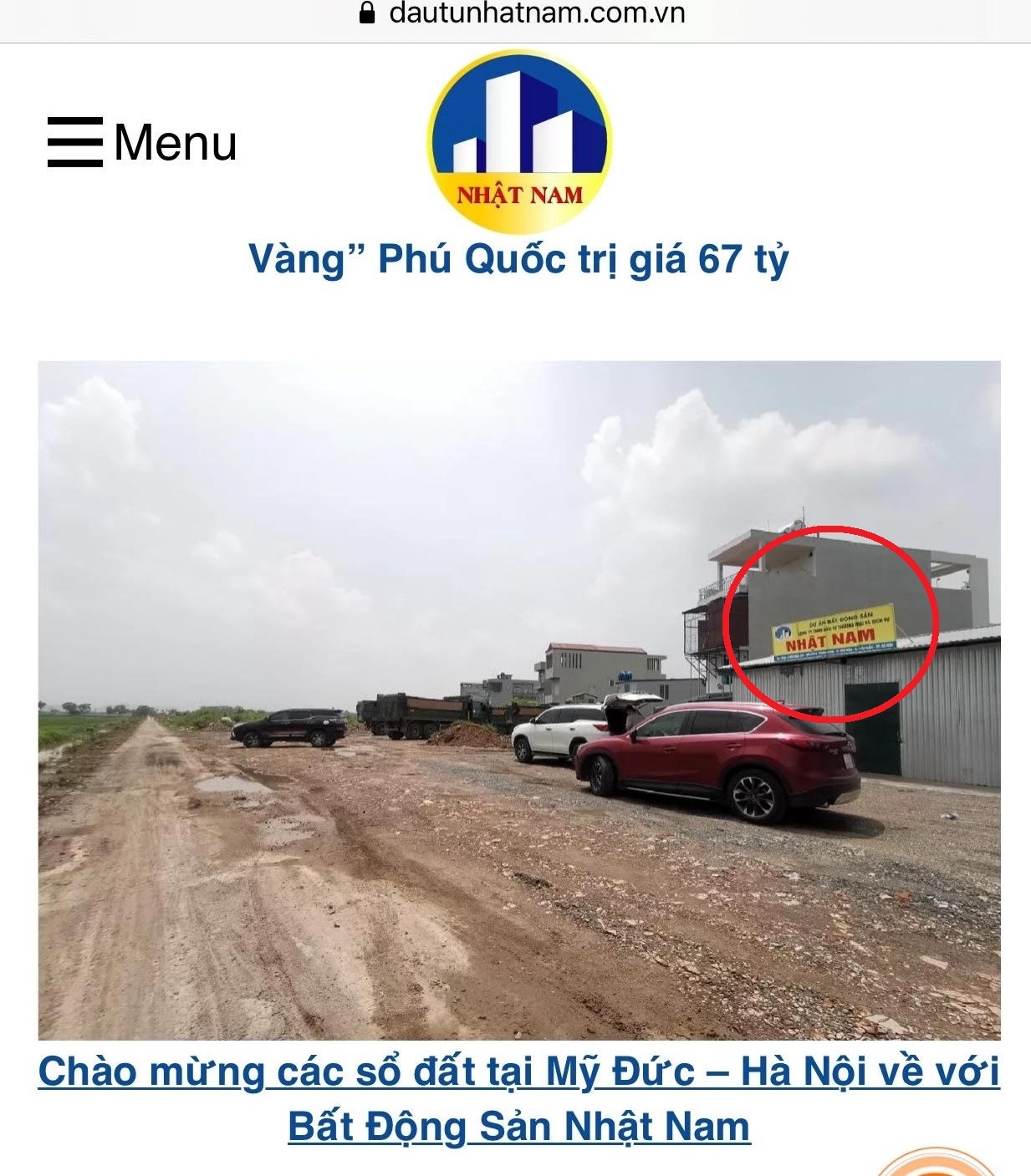Expand the navigation by tapping Menu
This screenshot has height=1176, width=1031.
tap(176, 140)
